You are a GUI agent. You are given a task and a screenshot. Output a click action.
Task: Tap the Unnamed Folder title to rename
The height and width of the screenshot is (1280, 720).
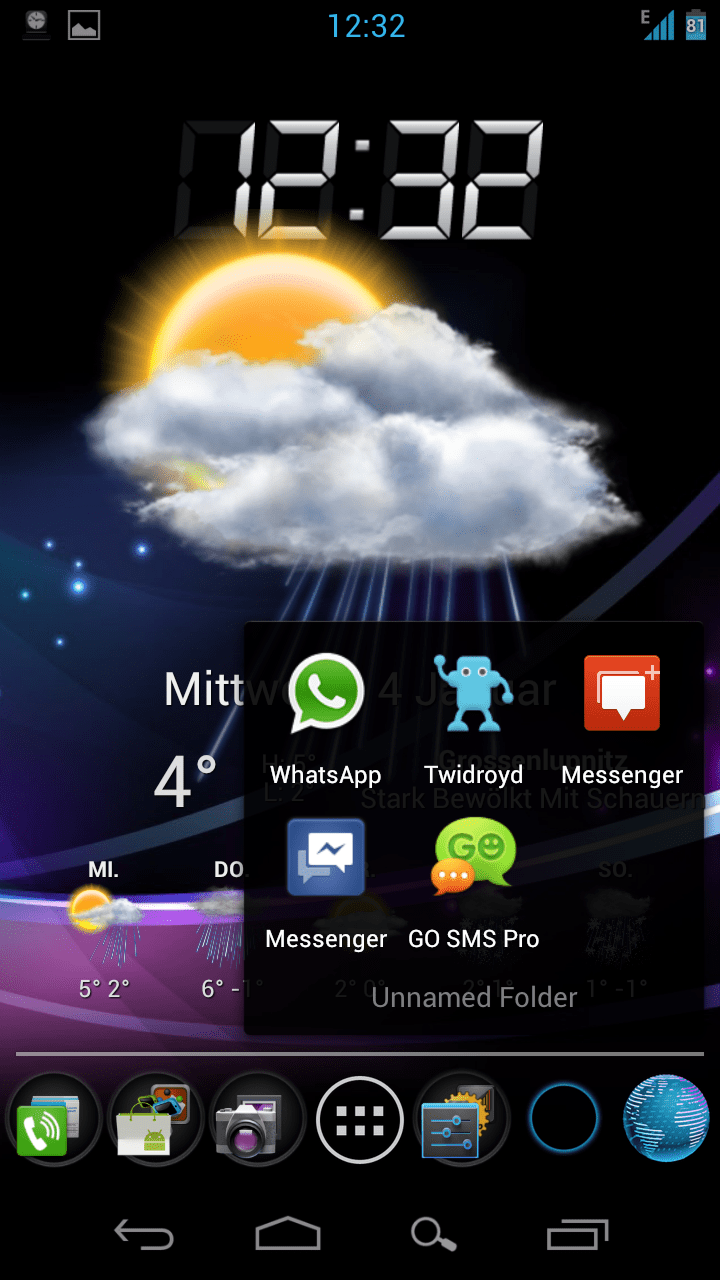pos(475,997)
